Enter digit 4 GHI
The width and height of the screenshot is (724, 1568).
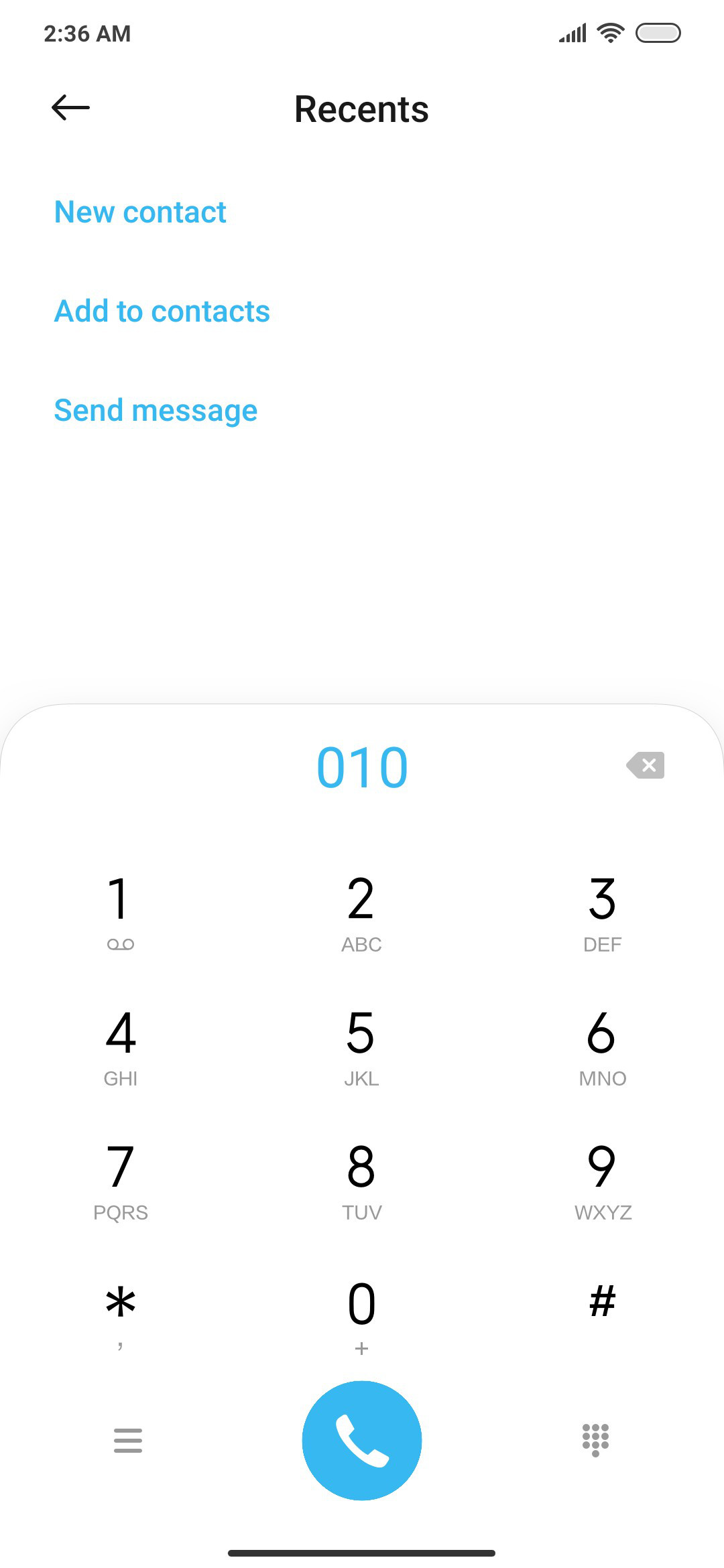pos(121,1047)
